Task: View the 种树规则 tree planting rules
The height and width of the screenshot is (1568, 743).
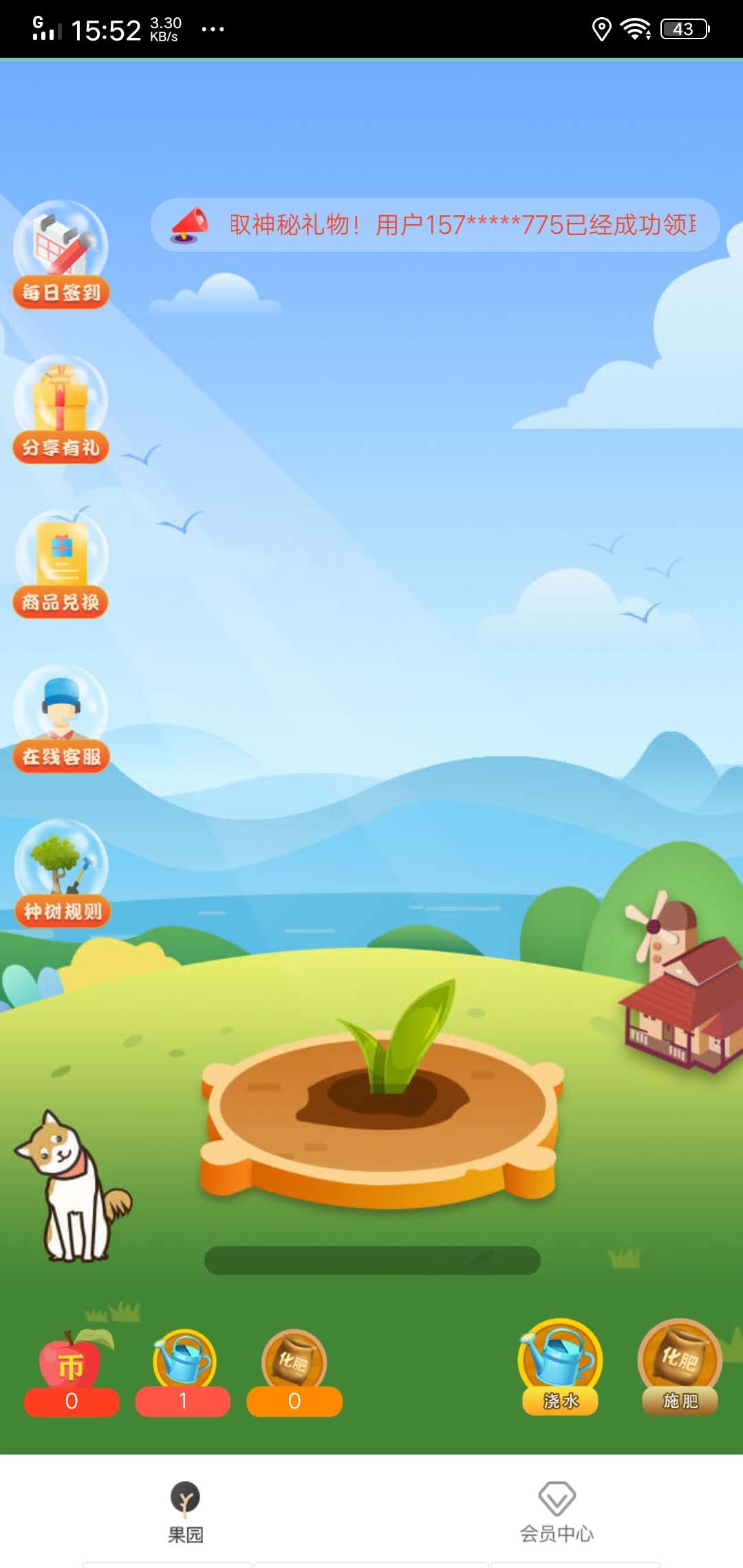Action: [x=61, y=873]
